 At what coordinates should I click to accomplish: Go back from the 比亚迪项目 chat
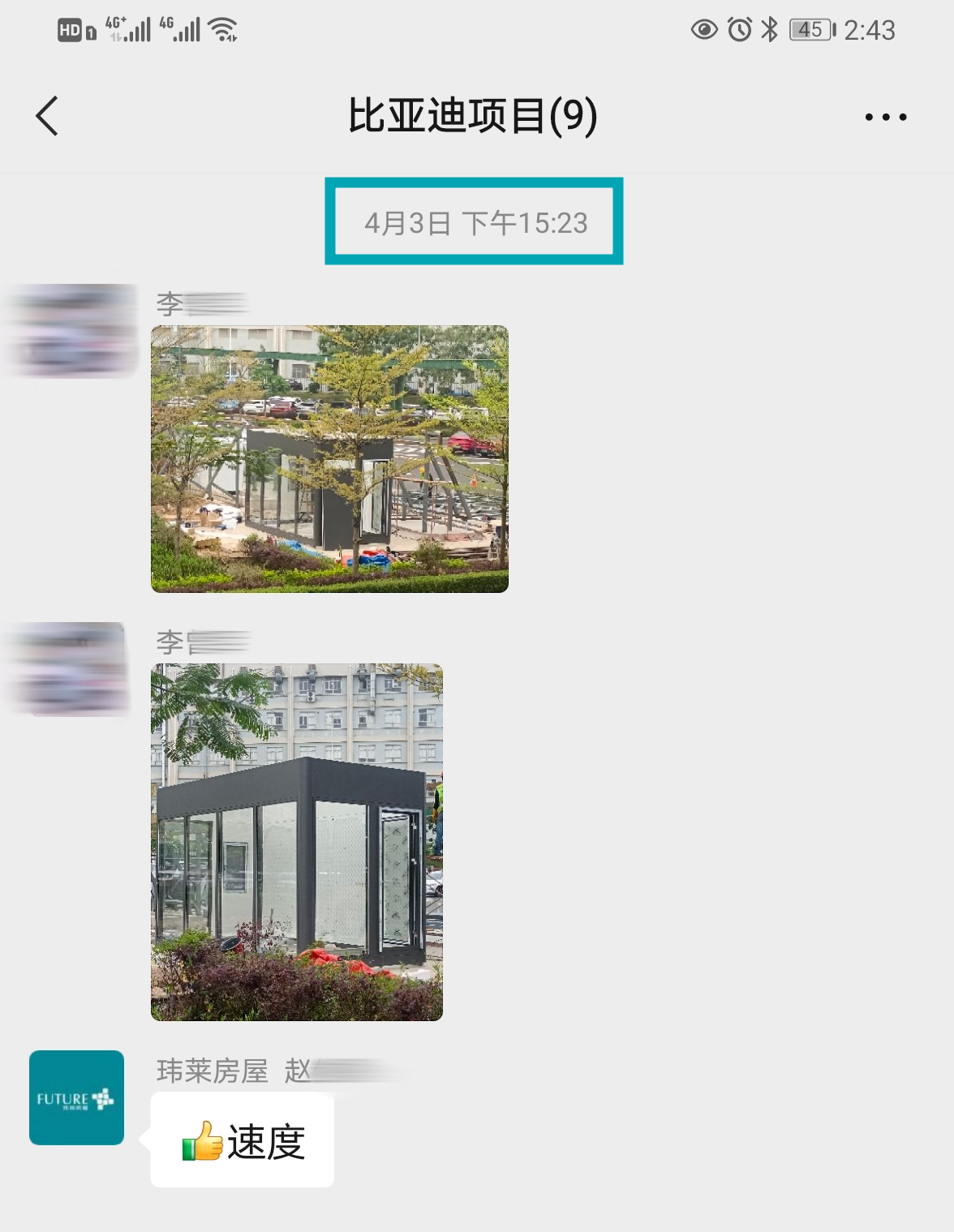pyautogui.click(x=47, y=116)
